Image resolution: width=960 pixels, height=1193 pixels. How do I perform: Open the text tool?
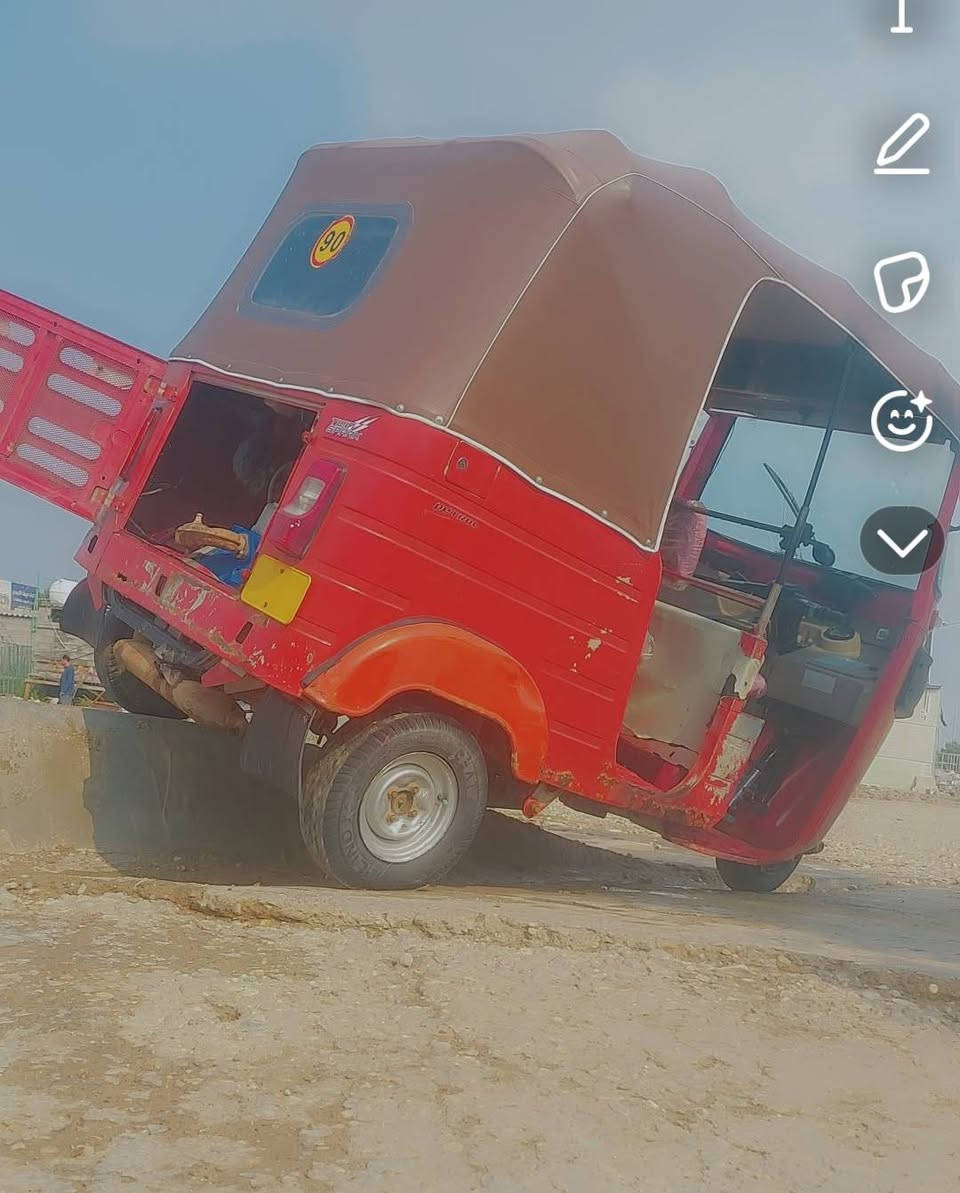point(901,16)
